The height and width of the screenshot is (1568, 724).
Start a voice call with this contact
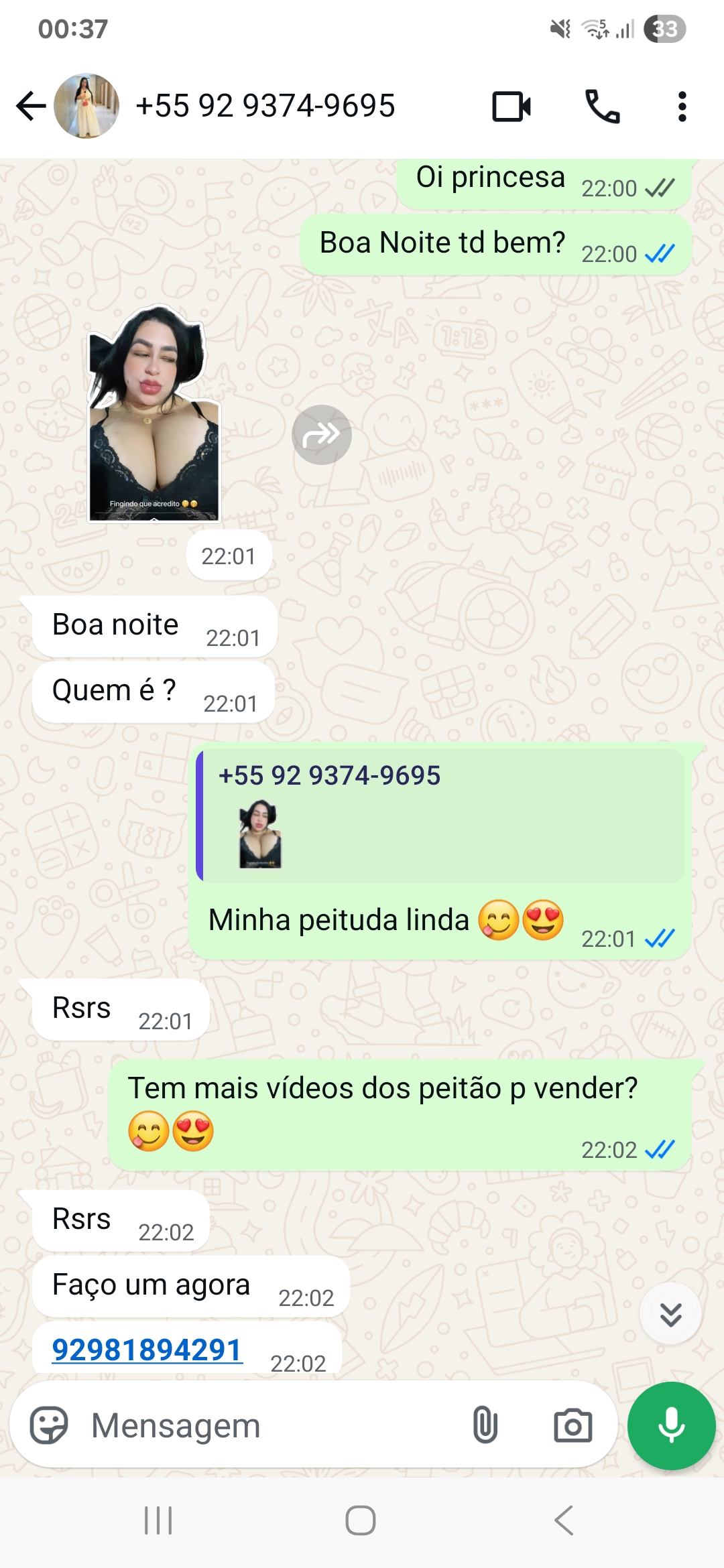tap(602, 106)
